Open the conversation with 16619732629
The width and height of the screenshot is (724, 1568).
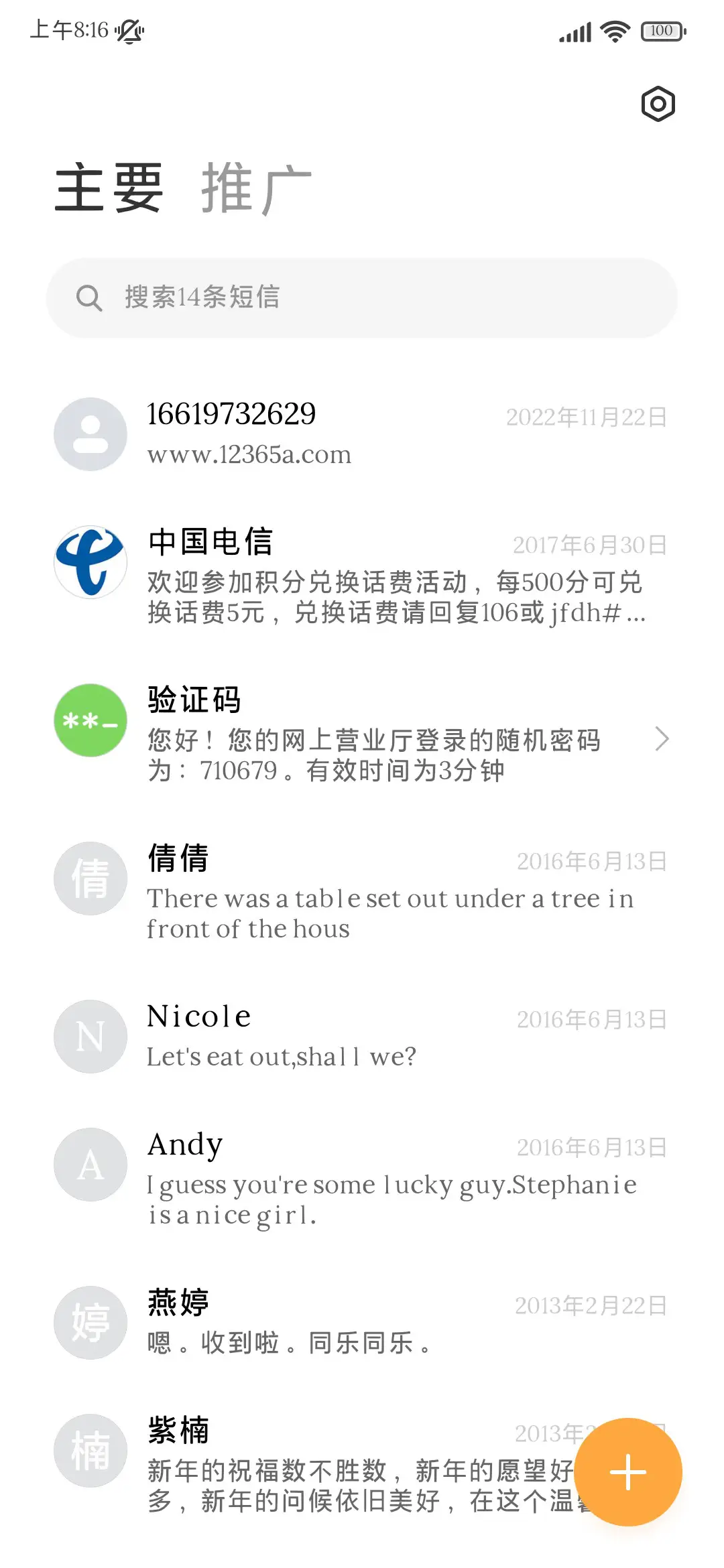pos(362,434)
